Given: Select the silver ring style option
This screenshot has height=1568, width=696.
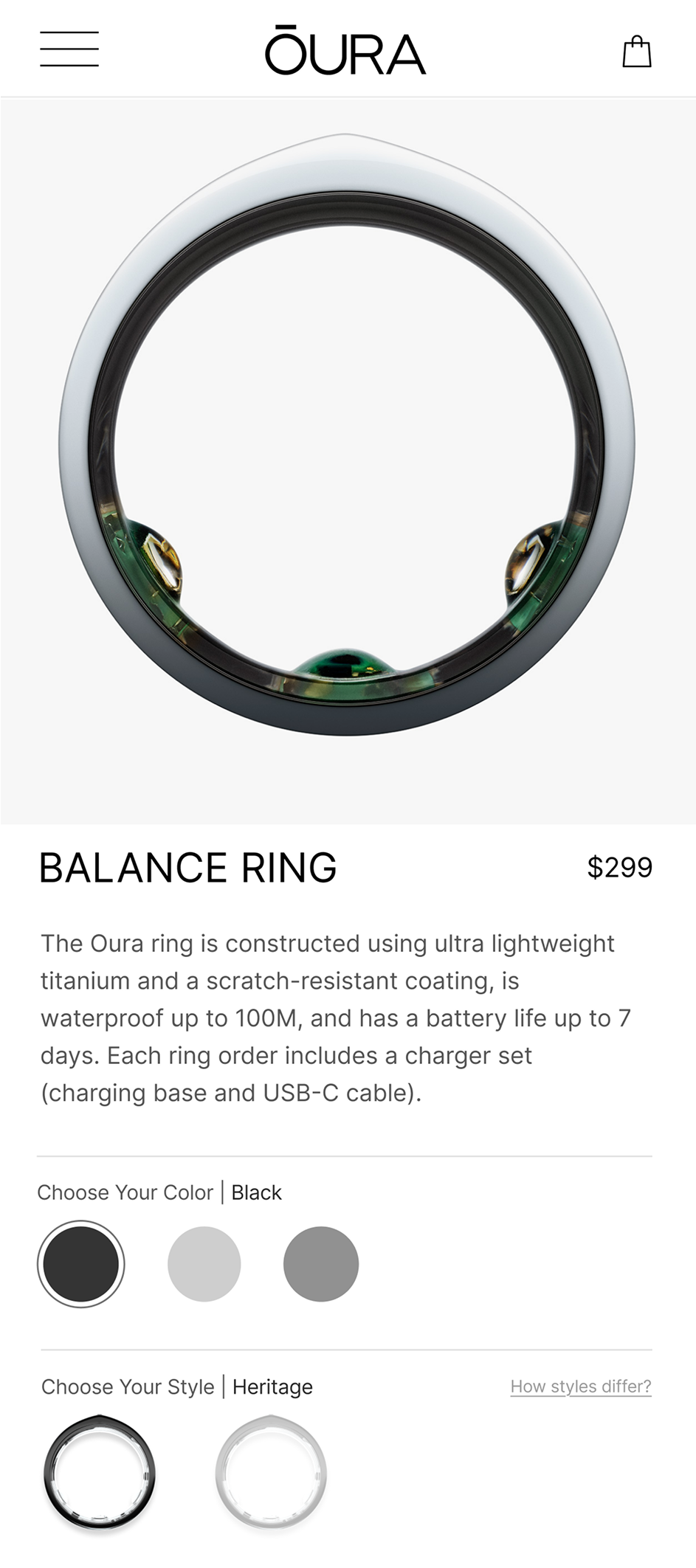Looking at the screenshot, I should (x=271, y=1472).
